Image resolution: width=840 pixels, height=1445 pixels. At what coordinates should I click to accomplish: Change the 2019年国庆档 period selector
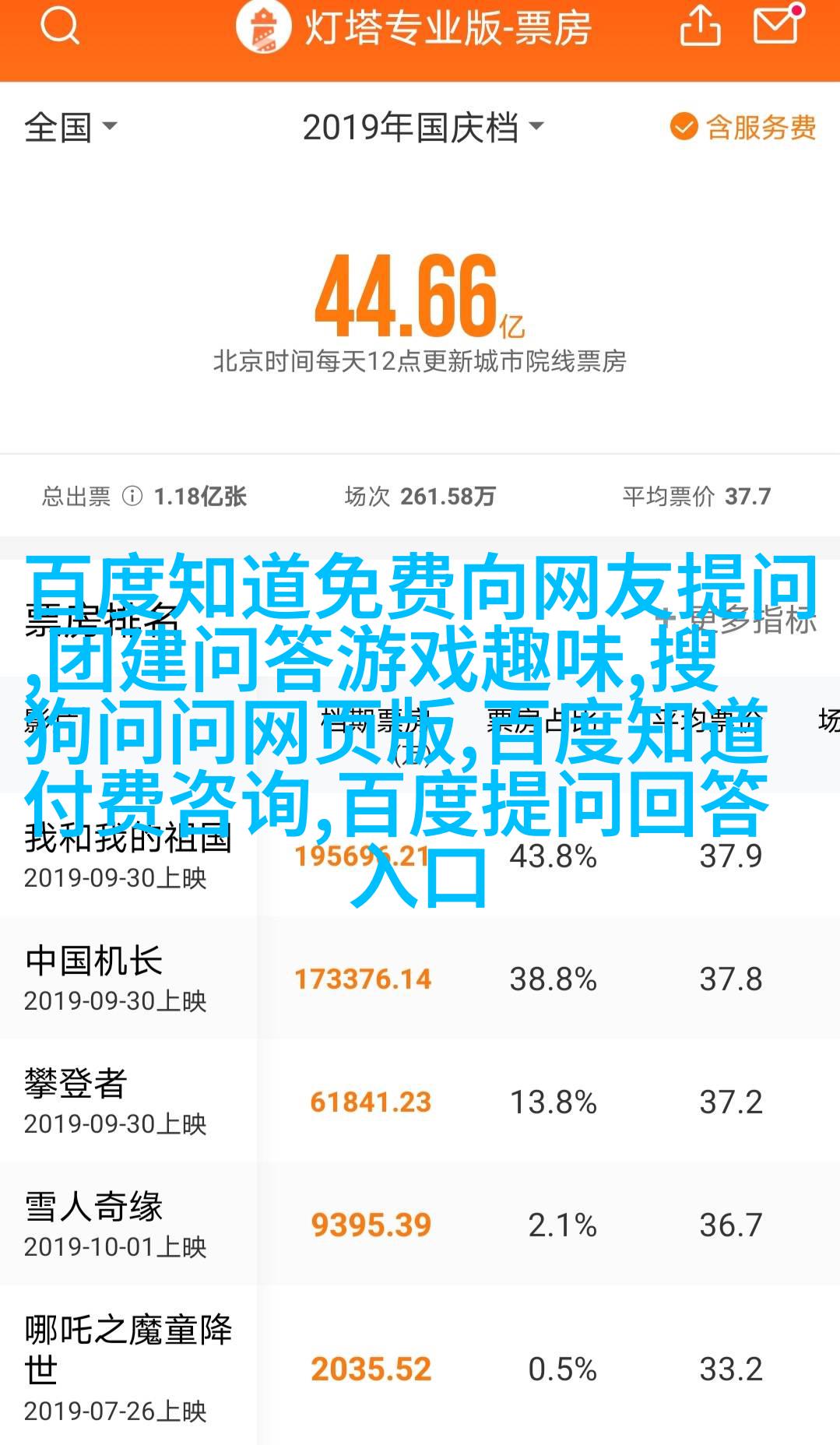[x=423, y=127]
